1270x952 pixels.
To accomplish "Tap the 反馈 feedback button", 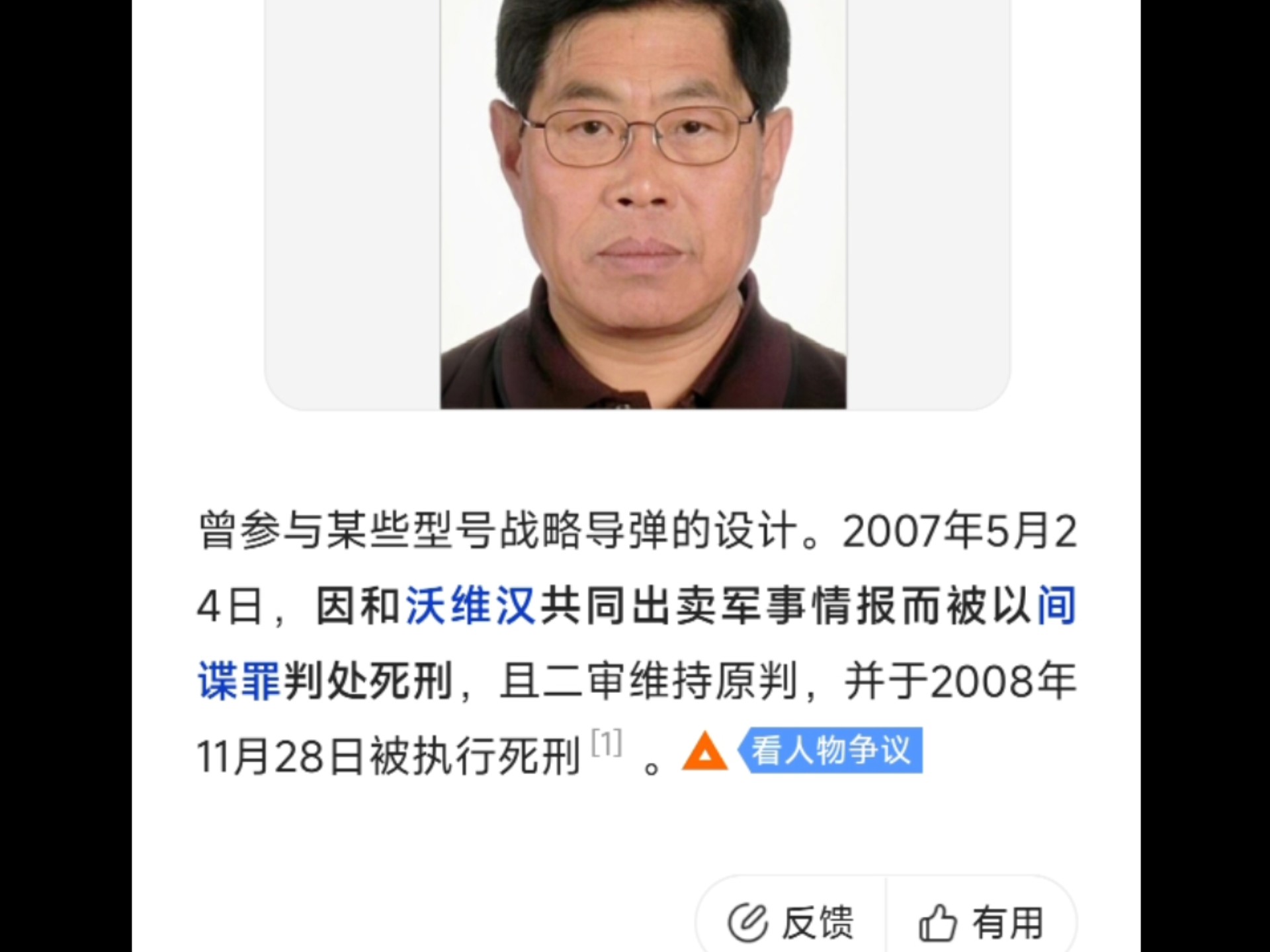I will (791, 922).
